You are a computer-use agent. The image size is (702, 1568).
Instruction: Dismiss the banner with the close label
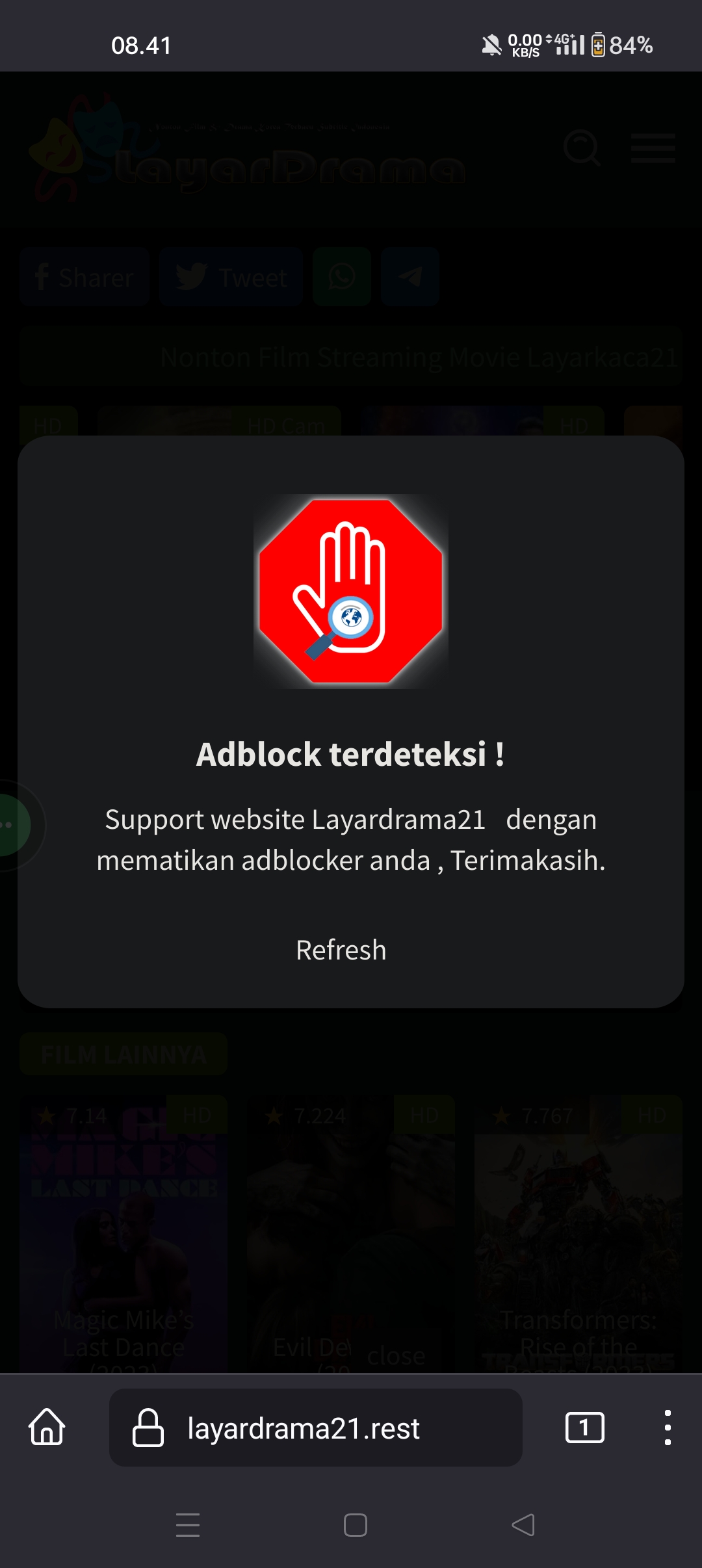(396, 1355)
